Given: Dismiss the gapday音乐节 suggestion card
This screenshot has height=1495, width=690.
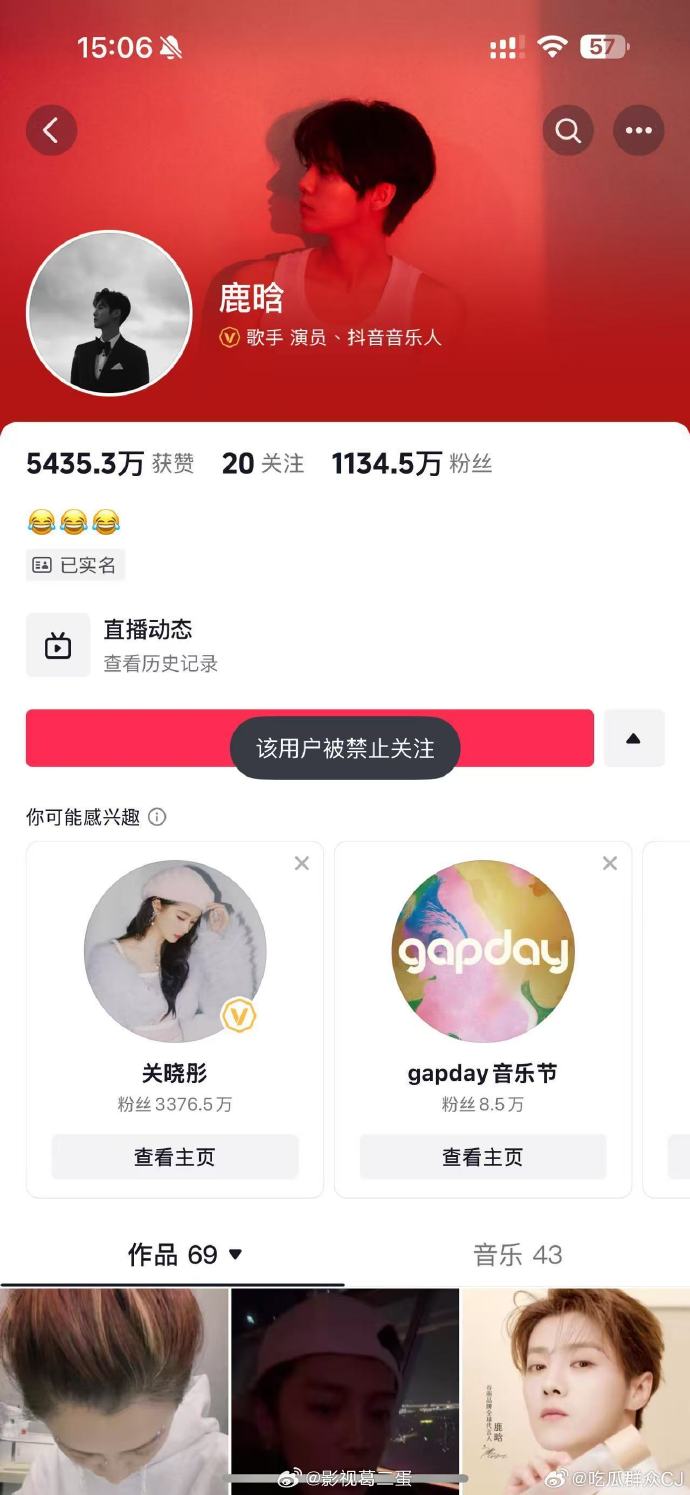Looking at the screenshot, I should pyautogui.click(x=610, y=863).
